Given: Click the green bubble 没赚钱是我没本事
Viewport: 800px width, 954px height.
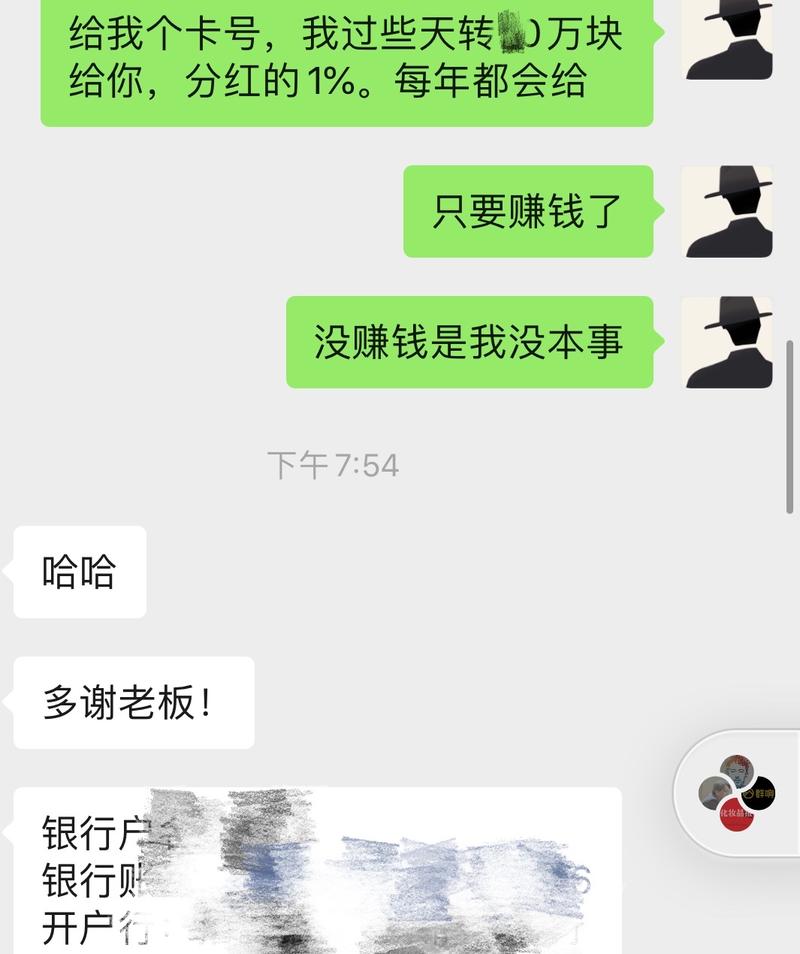Looking at the screenshot, I should pyautogui.click(x=470, y=343).
